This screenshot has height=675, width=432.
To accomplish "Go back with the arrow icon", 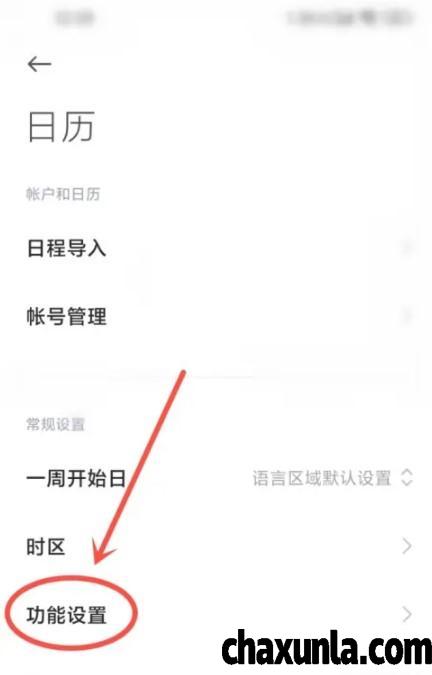I will 40,65.
